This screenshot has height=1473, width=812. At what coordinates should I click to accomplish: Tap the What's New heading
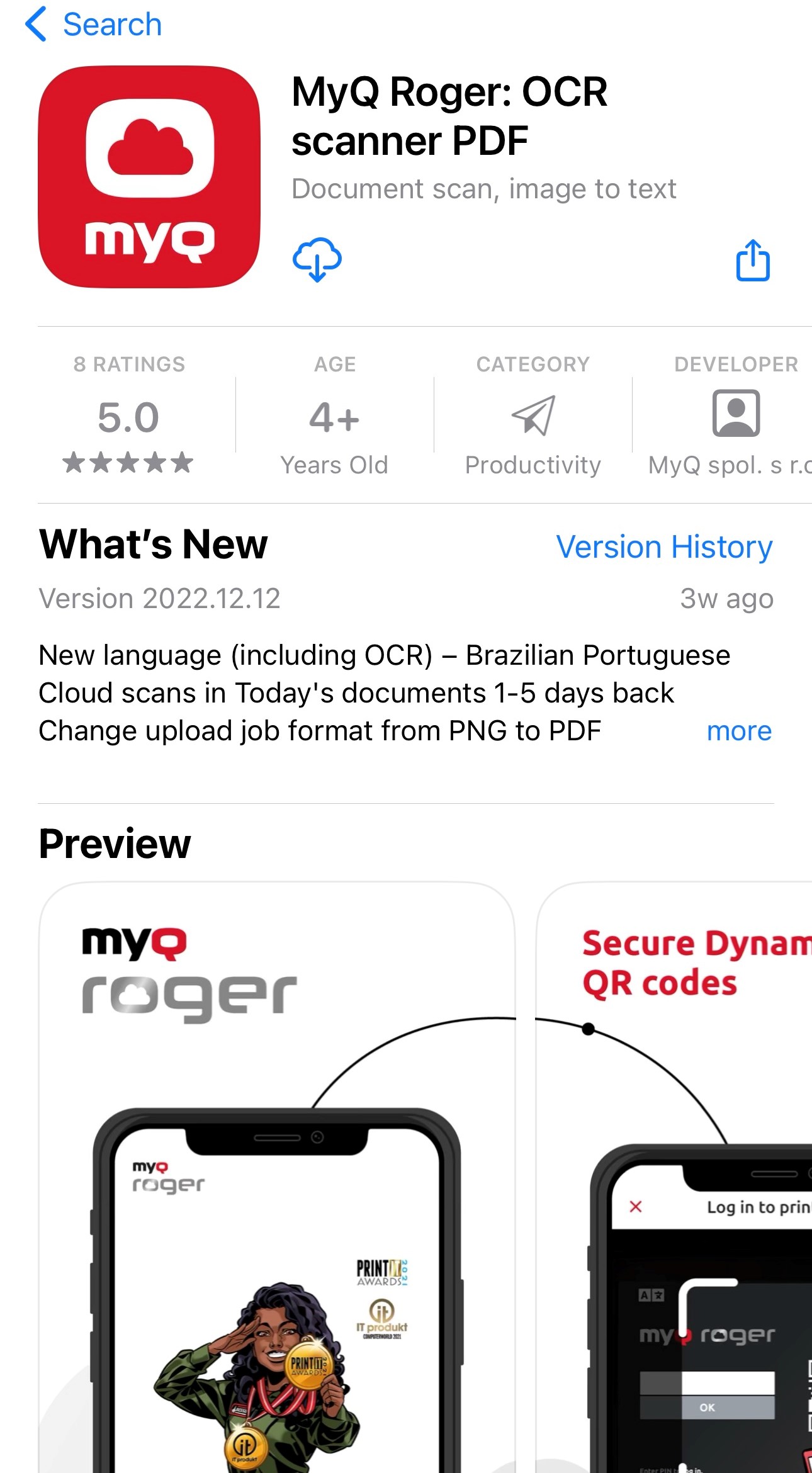coord(153,545)
